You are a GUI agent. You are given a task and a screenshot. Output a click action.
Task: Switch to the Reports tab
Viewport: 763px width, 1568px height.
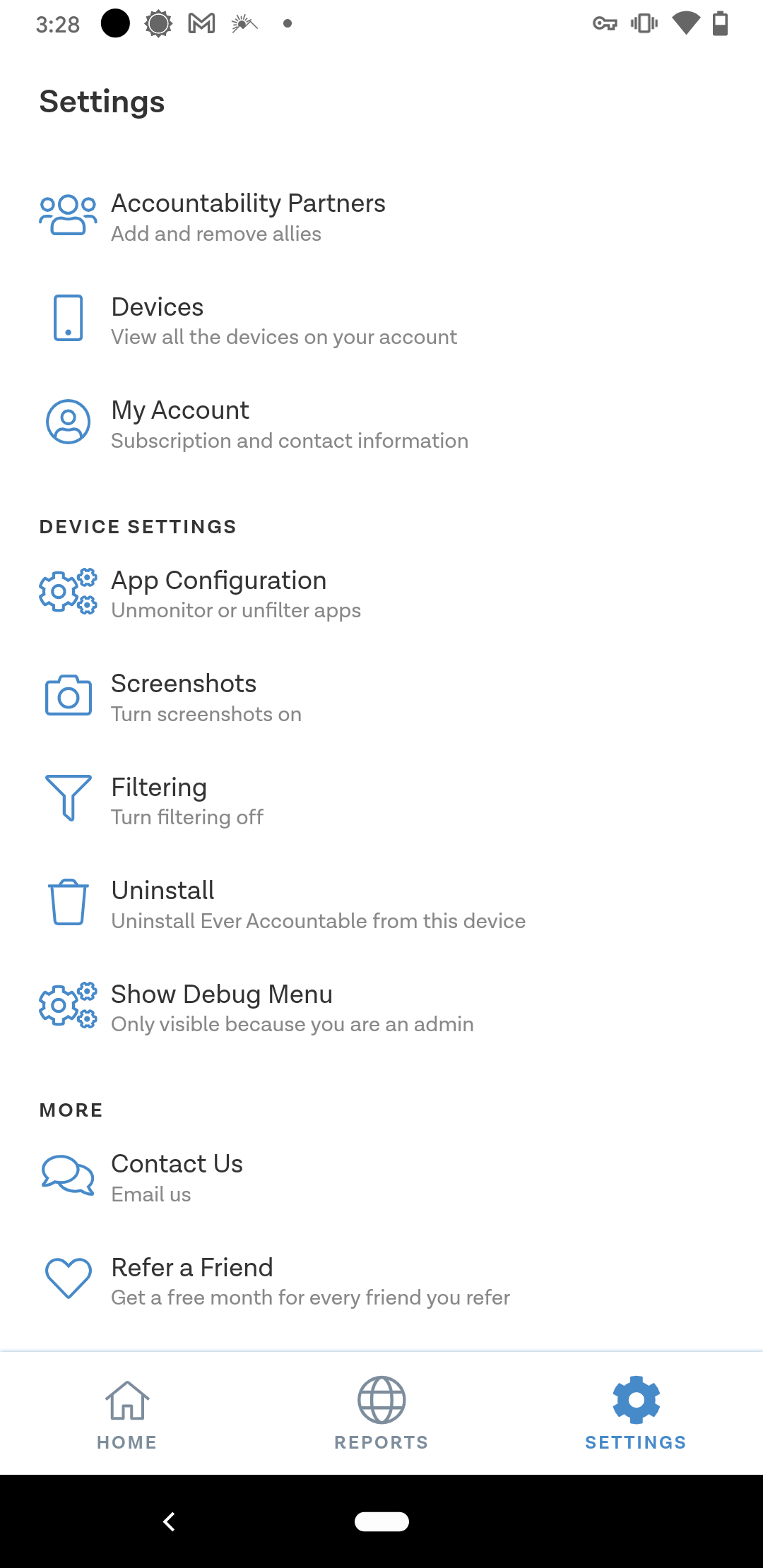381,1414
